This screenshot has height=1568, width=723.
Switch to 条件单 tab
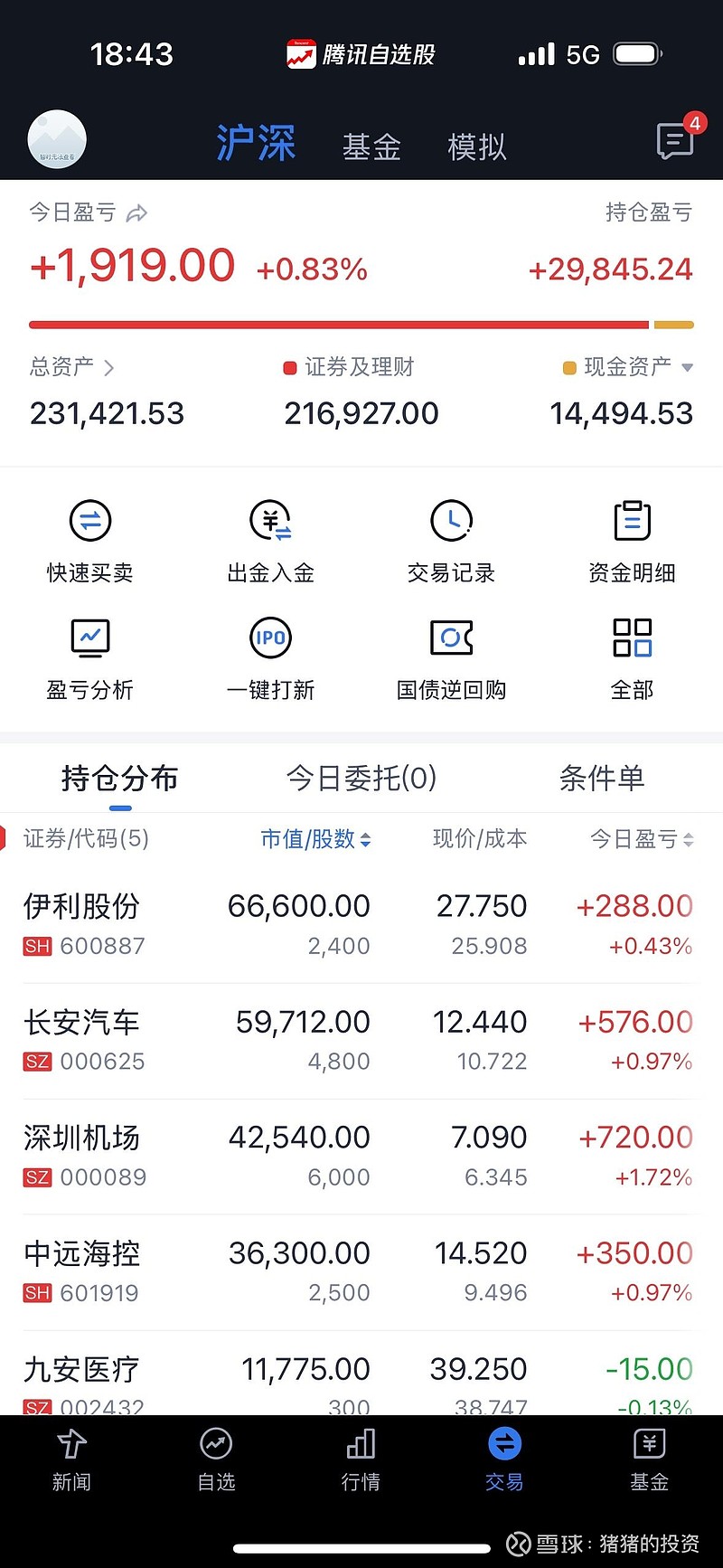click(602, 778)
